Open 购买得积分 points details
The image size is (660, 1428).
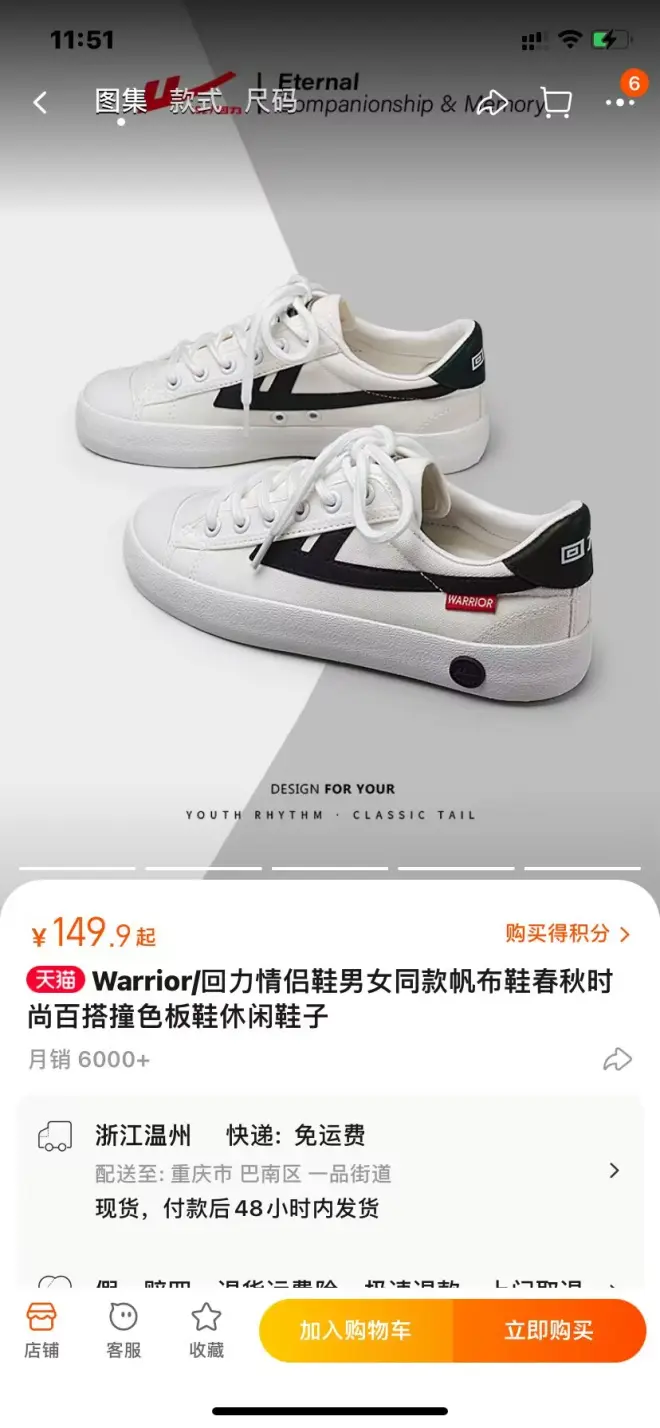(567, 934)
